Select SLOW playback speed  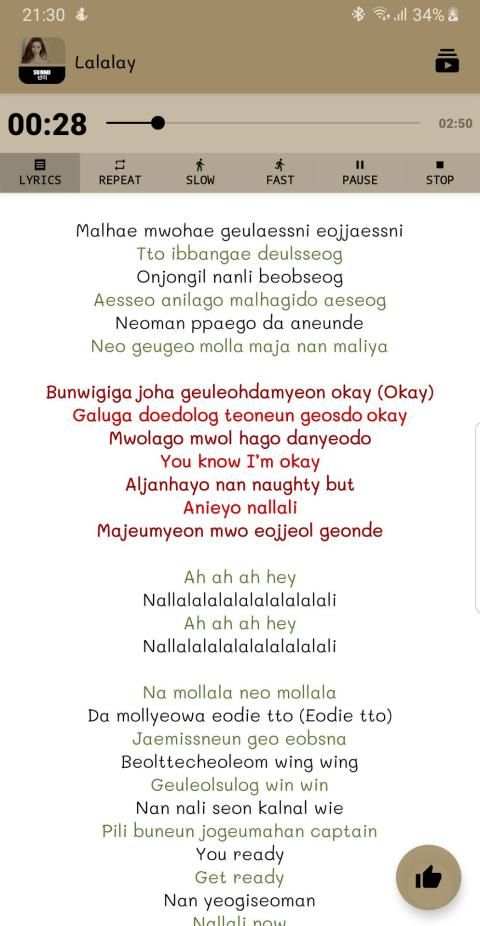pos(200,173)
